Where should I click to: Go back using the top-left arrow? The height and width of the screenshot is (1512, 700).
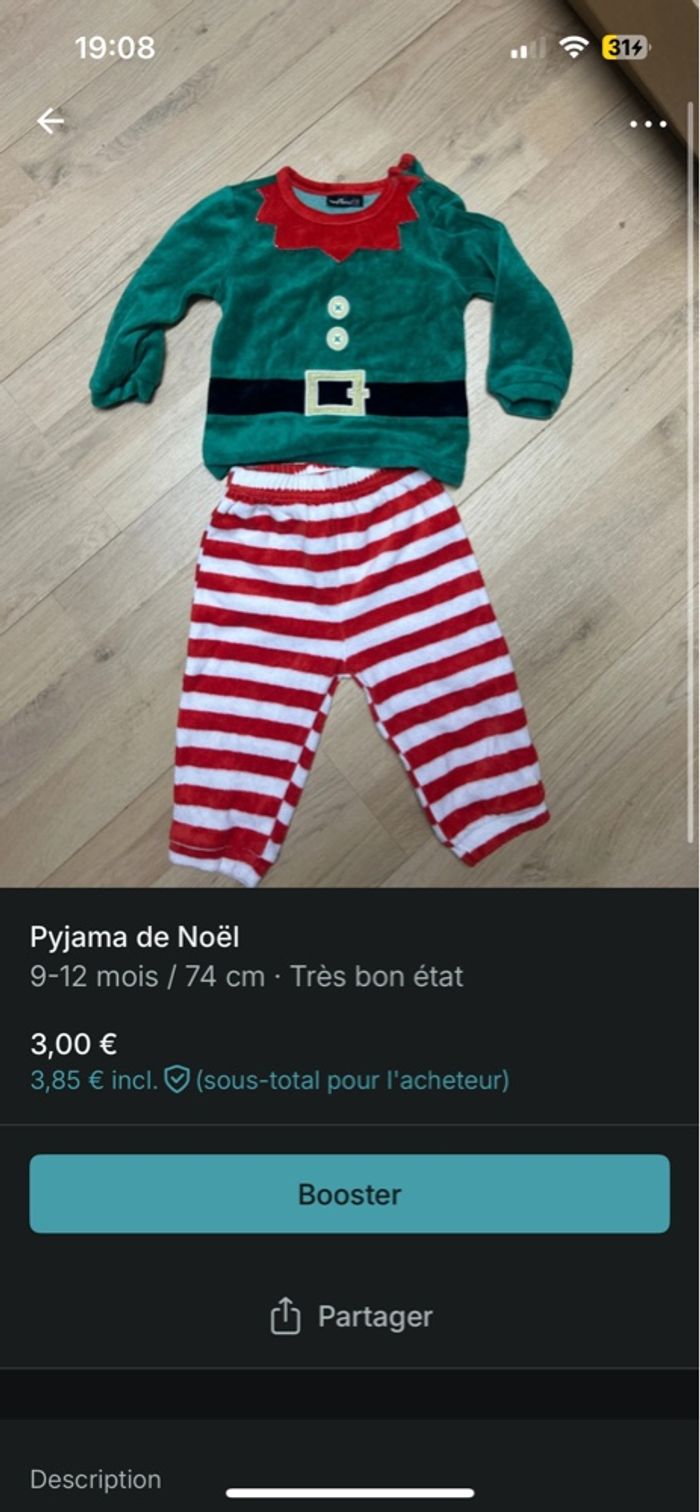coord(50,122)
